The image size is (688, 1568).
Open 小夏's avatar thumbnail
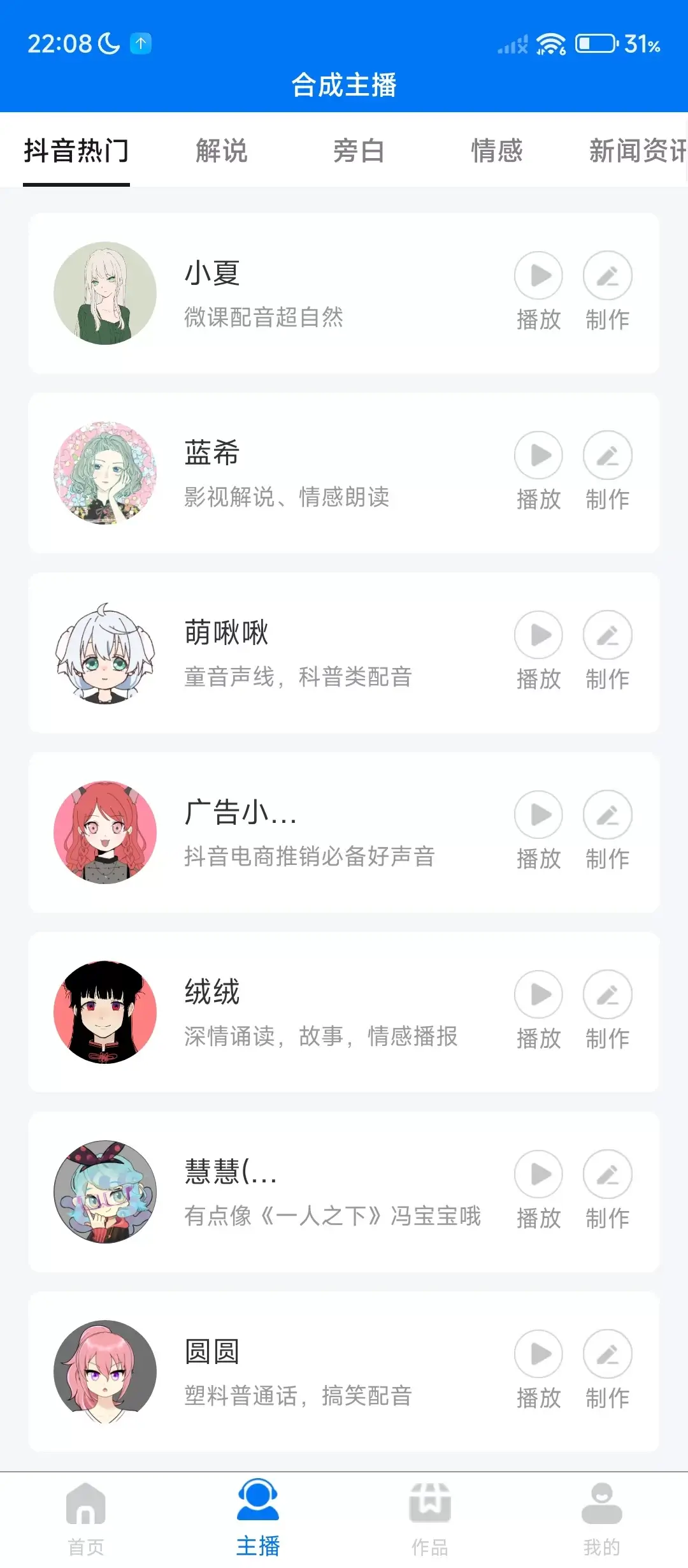click(106, 291)
